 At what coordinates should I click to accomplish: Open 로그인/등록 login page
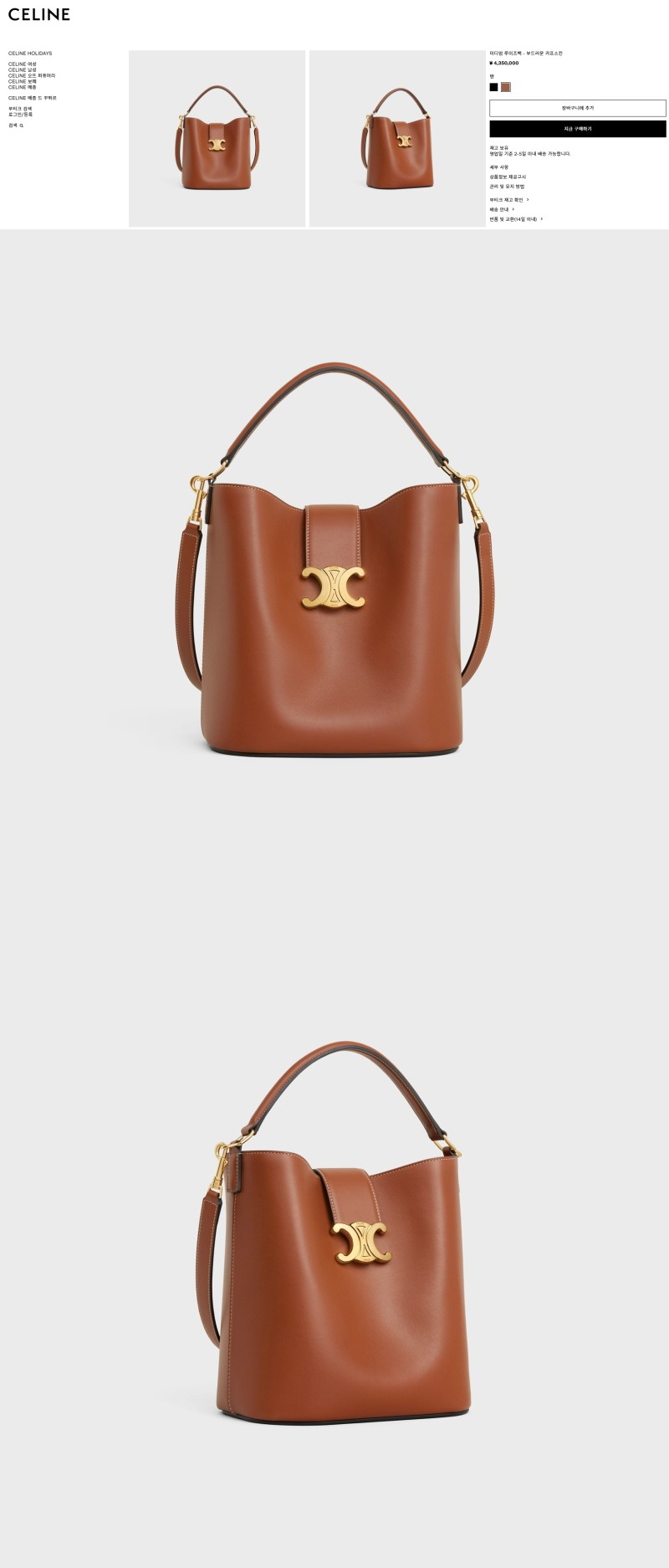tap(20, 115)
